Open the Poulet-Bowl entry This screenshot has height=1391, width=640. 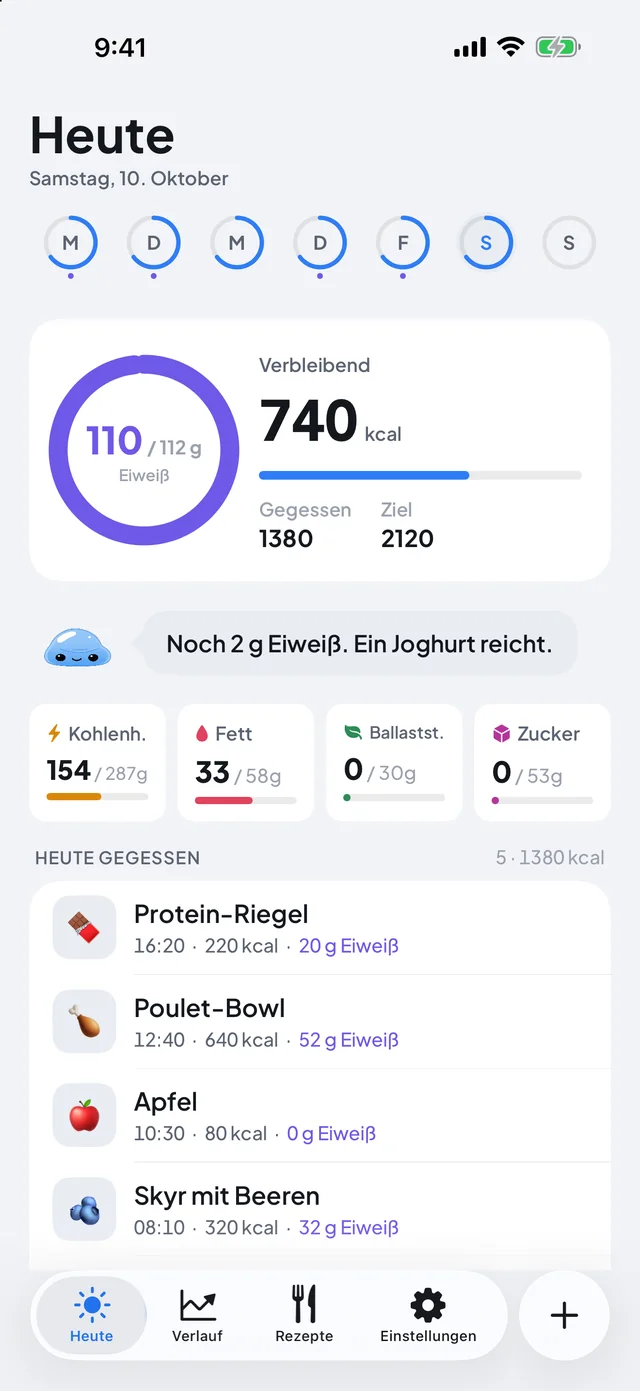(320, 1022)
